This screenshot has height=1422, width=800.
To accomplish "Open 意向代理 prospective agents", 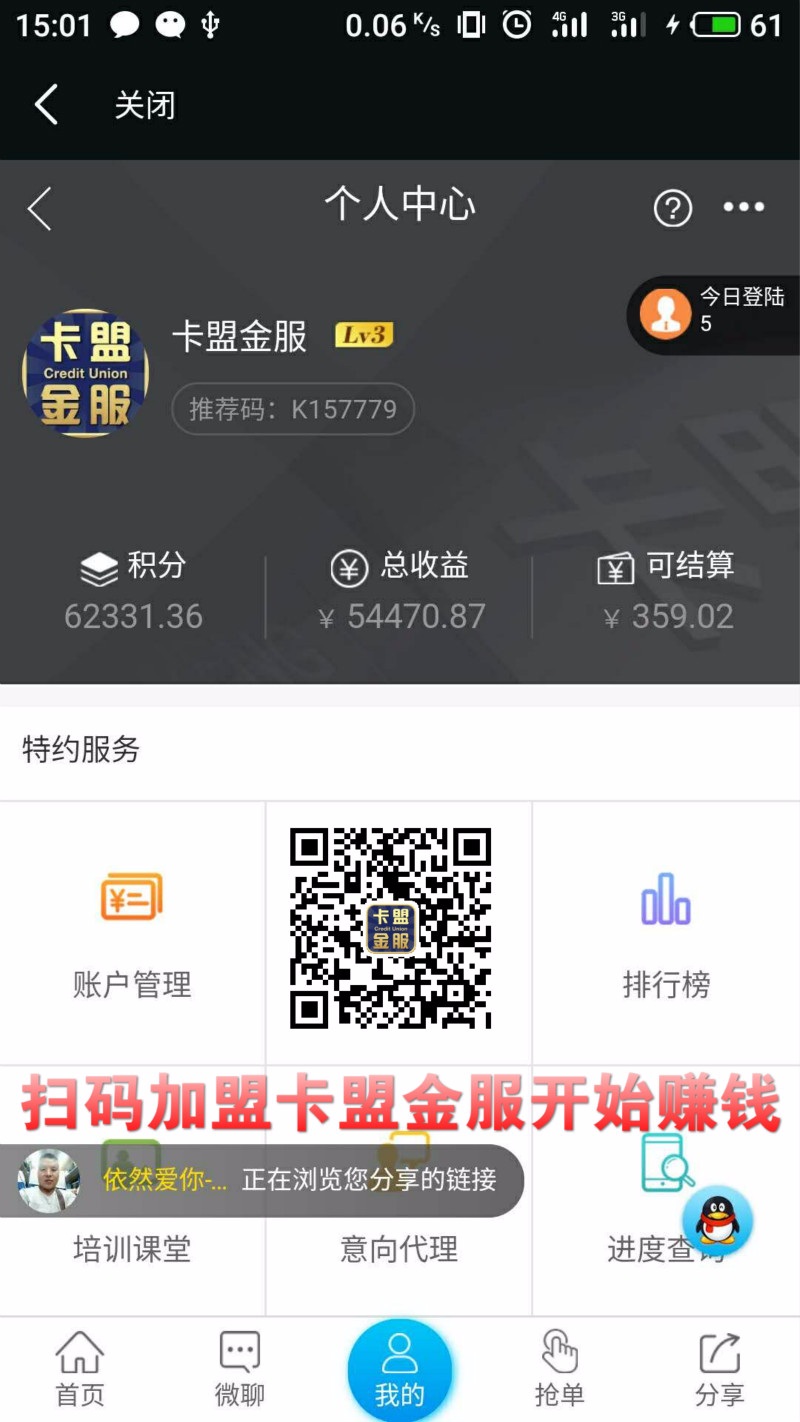I will click(x=399, y=1248).
